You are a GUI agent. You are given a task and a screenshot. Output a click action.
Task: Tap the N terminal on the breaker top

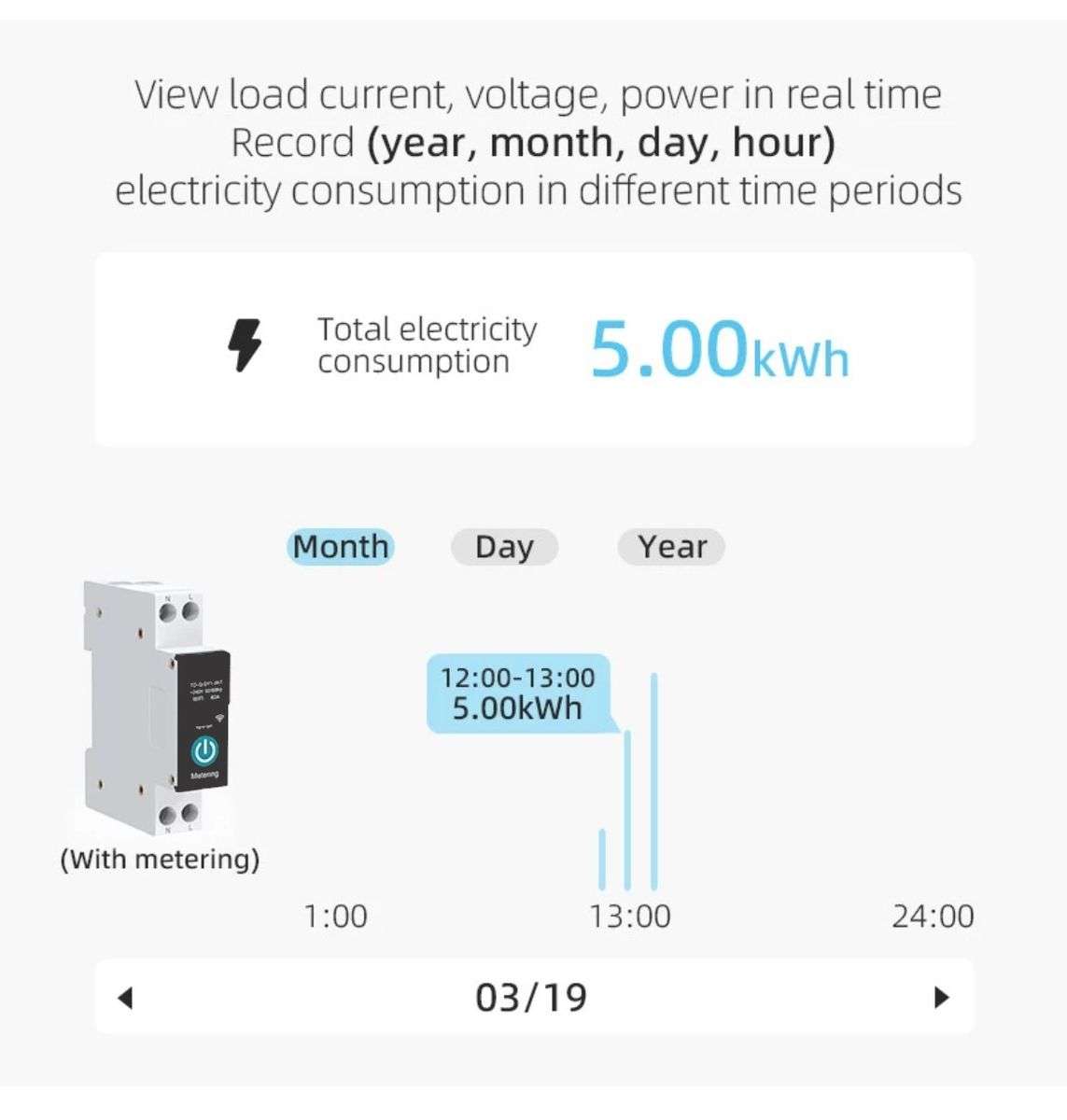pyautogui.click(x=170, y=611)
